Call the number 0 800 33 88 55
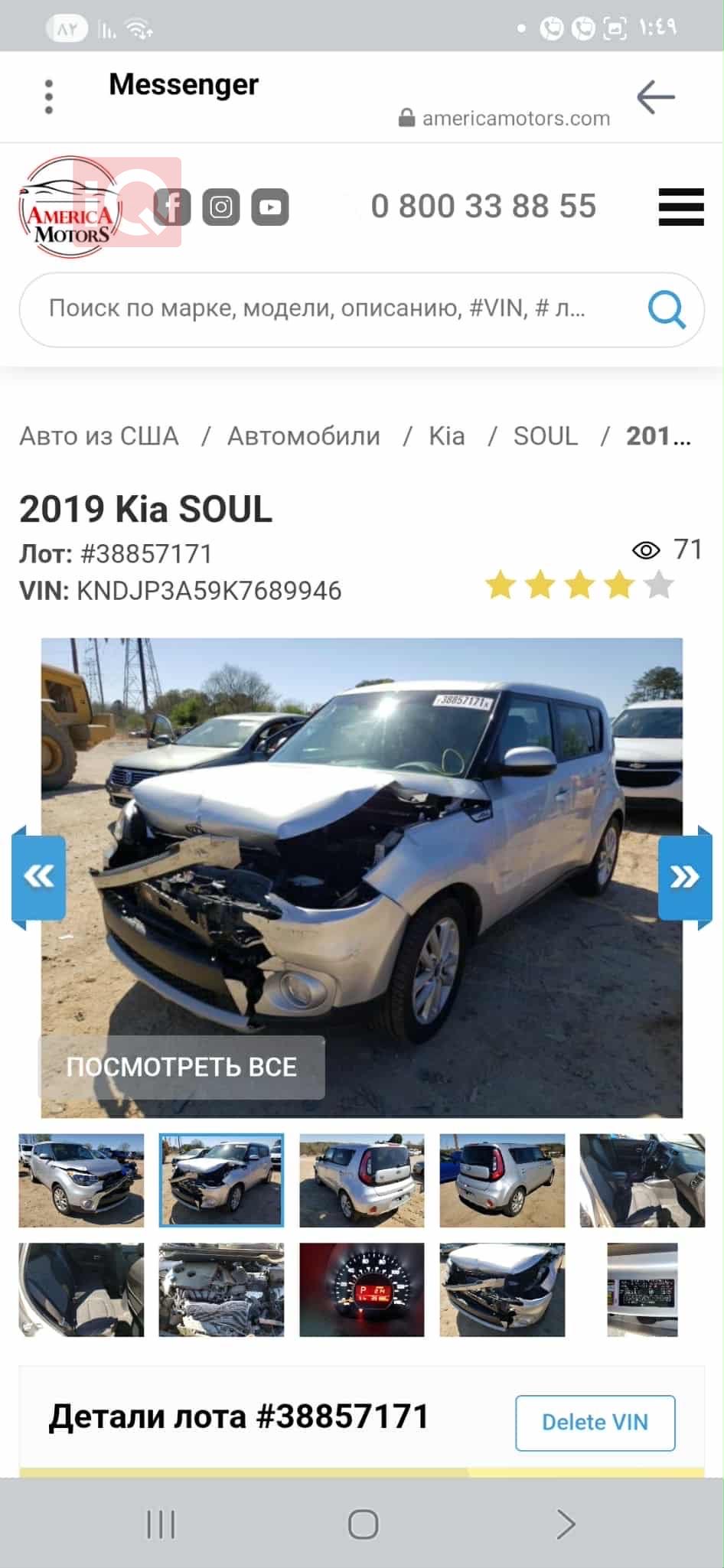724x1568 pixels. coord(483,207)
